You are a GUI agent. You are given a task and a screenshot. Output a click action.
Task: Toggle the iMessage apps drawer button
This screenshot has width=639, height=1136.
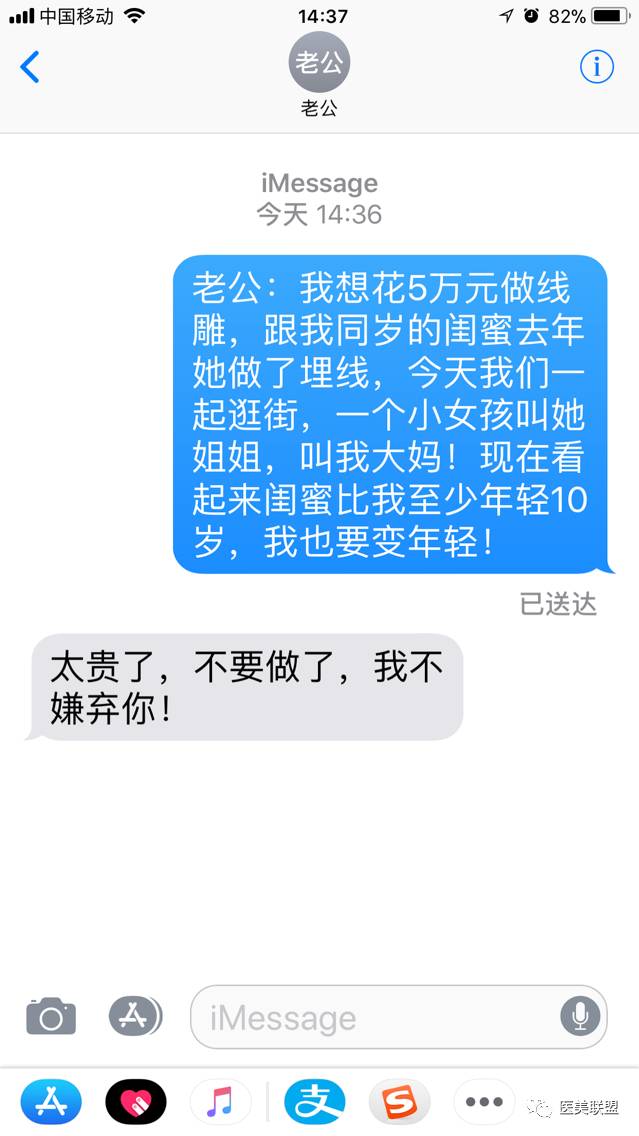pos(135,1016)
